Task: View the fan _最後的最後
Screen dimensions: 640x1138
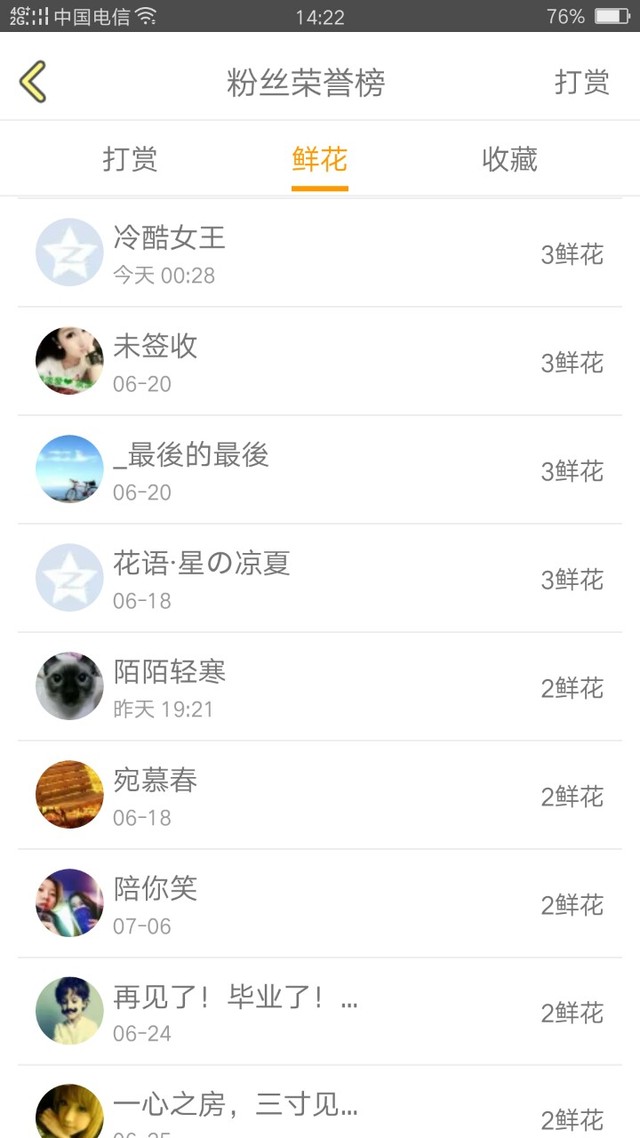Action: pos(320,470)
